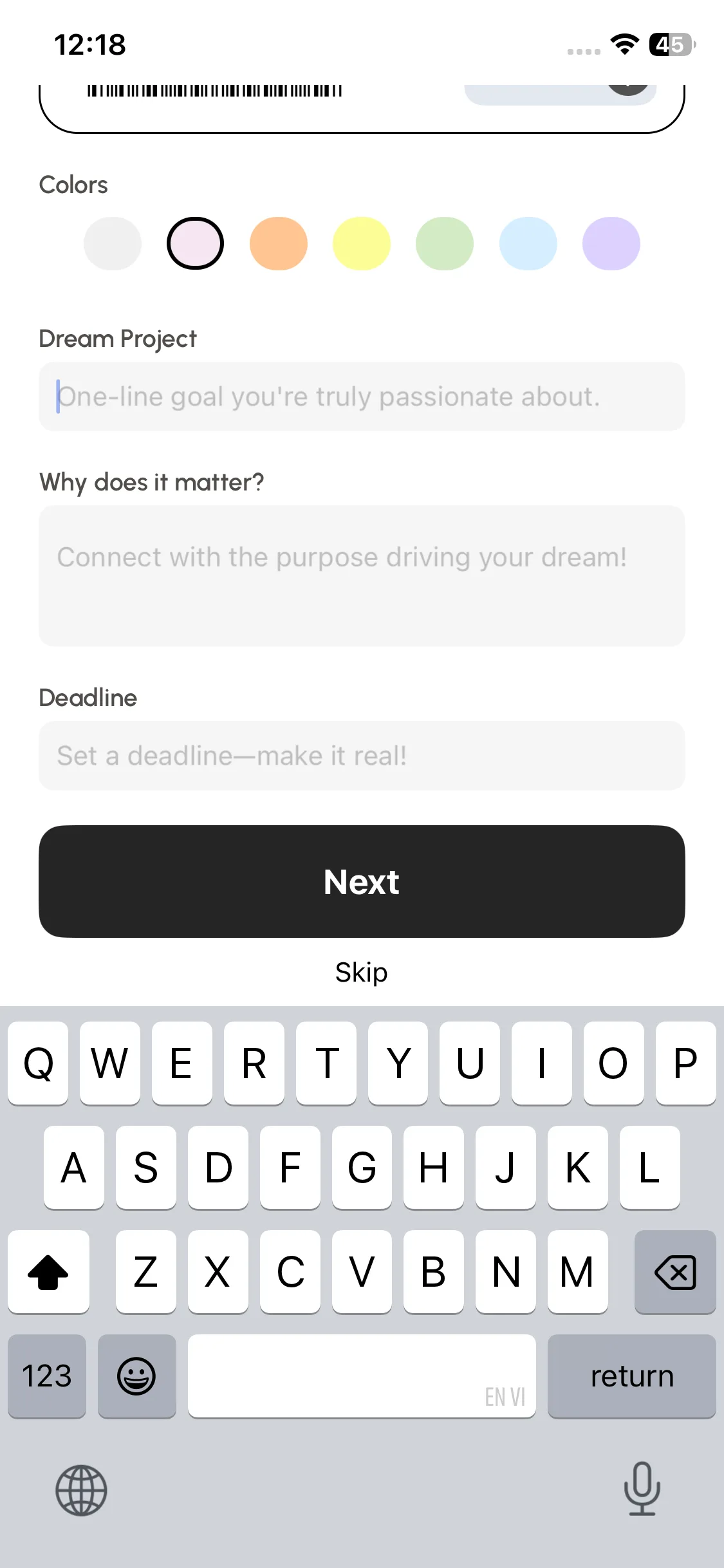The height and width of the screenshot is (1568, 724).
Task: Open the Deadline field
Action: coord(362,756)
